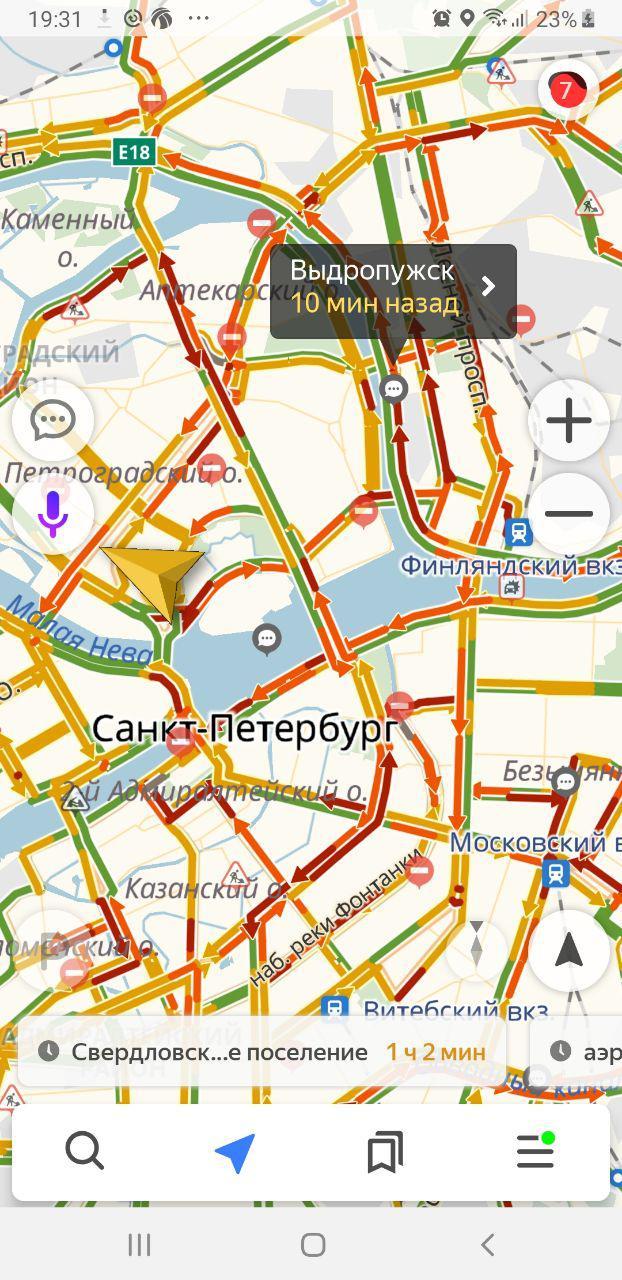Reset map orientation with compass
Viewport: 622px width, 1280px height.
pyautogui.click(x=476, y=946)
